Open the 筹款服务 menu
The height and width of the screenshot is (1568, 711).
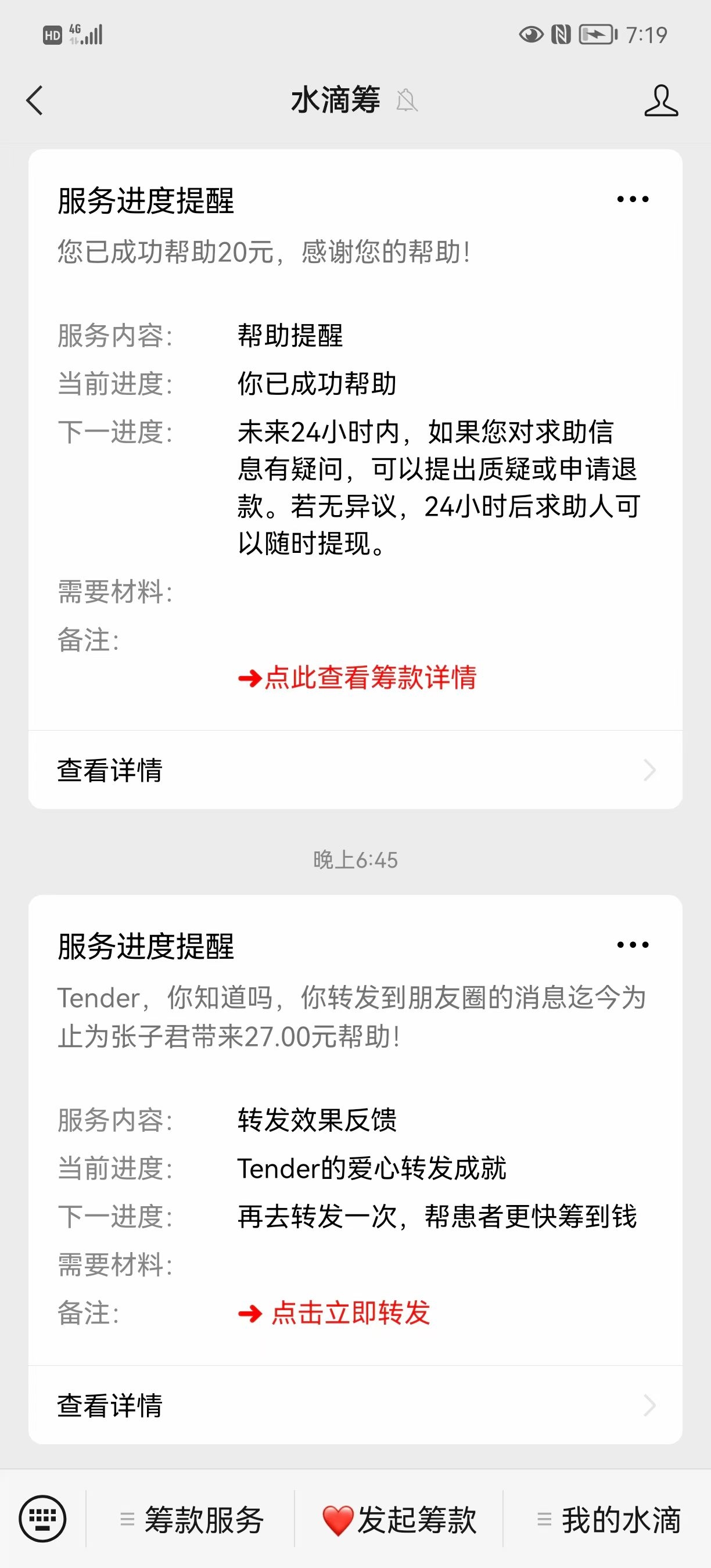pos(191,1520)
